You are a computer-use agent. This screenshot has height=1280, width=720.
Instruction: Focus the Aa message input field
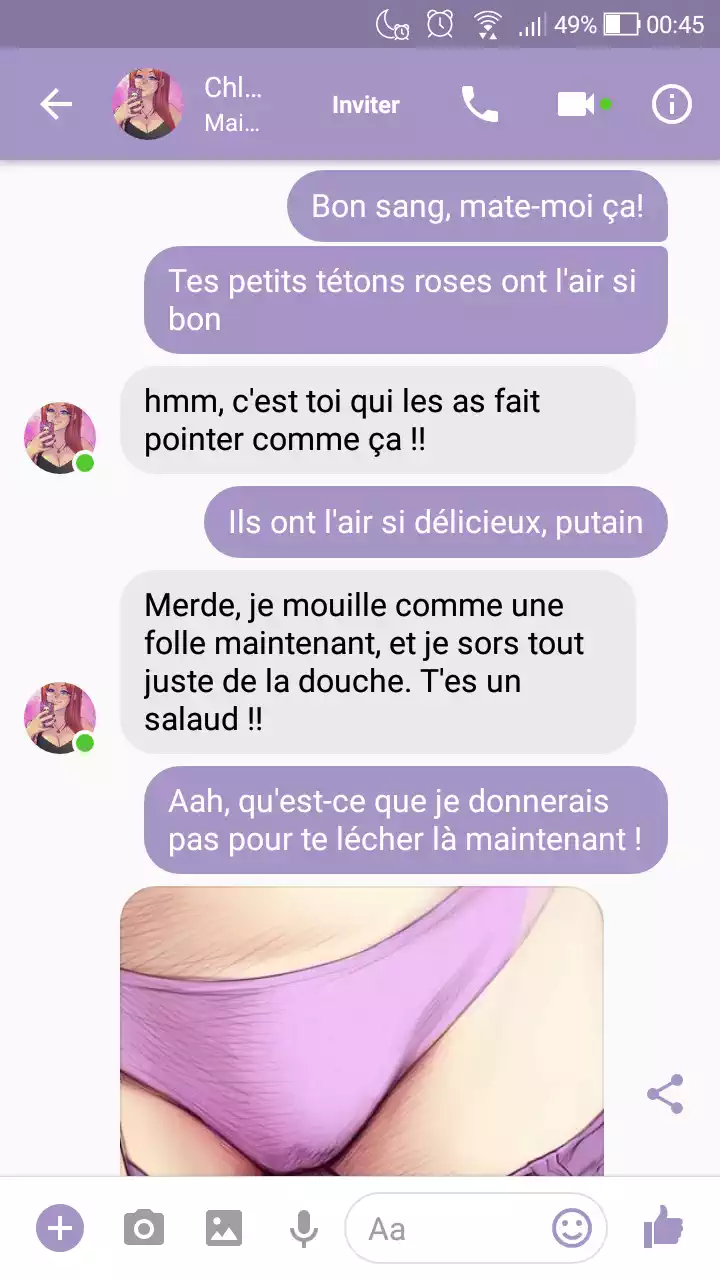click(x=450, y=1228)
